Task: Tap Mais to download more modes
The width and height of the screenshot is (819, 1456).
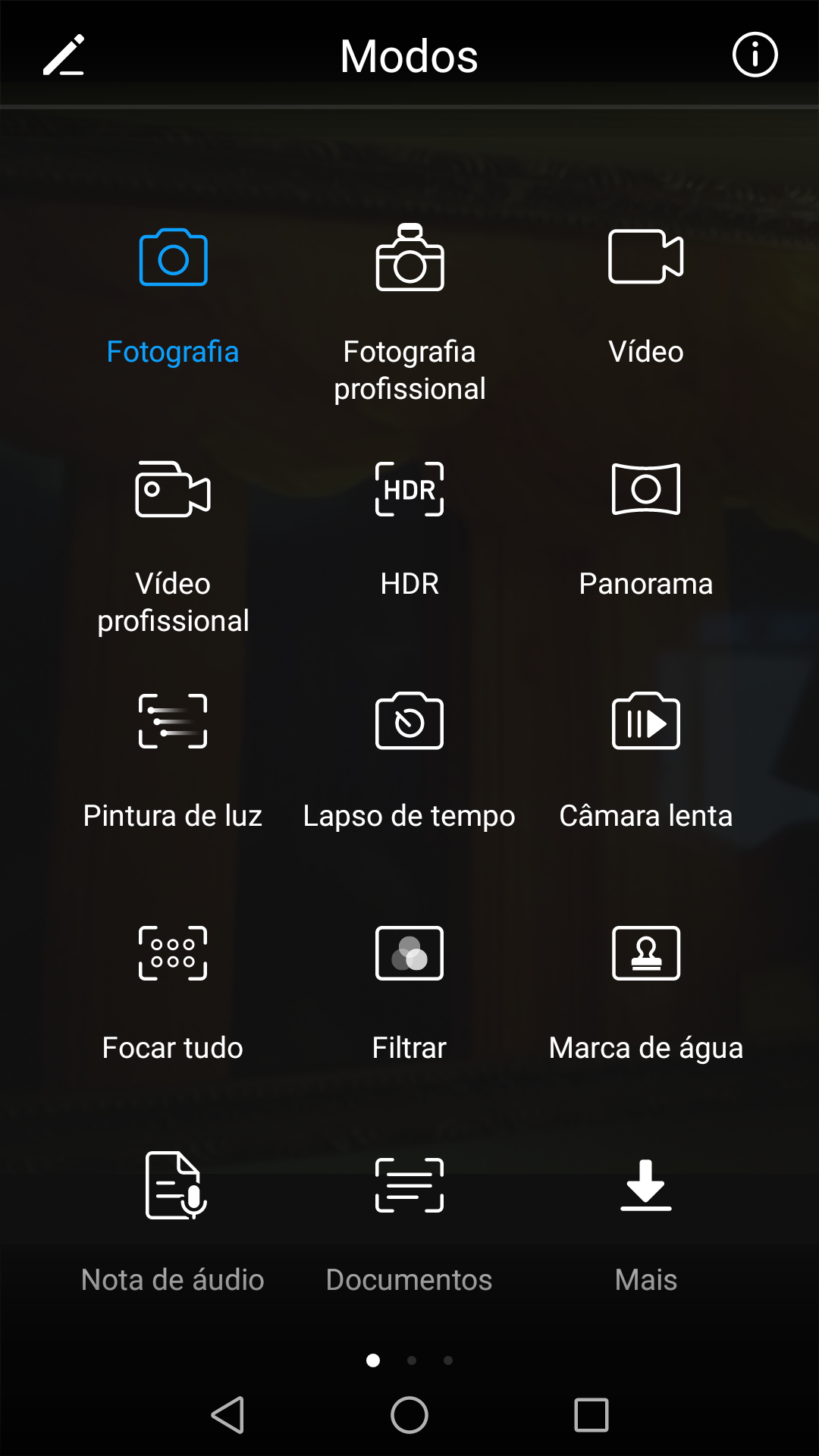Action: 646,1186
